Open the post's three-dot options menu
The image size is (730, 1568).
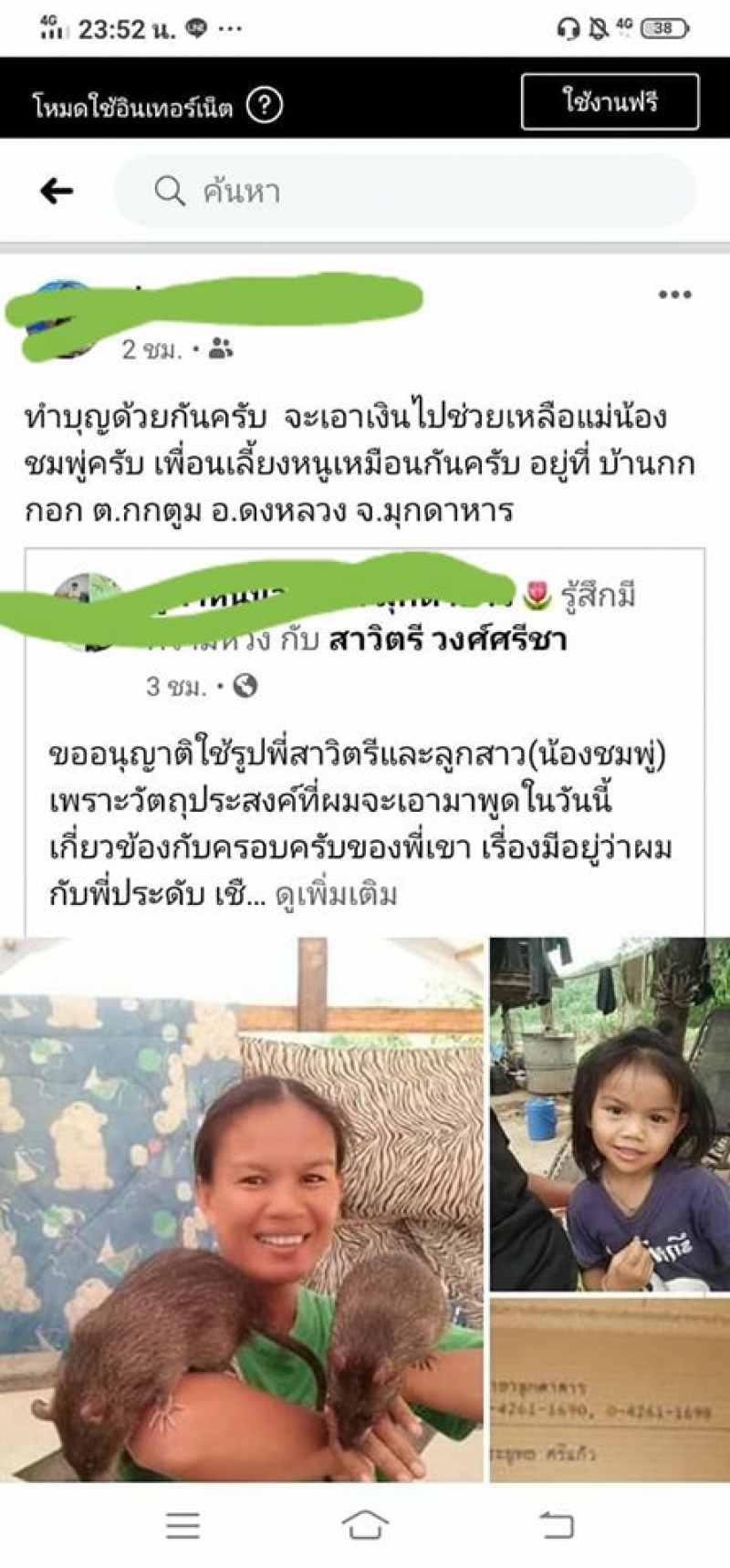coord(674,295)
